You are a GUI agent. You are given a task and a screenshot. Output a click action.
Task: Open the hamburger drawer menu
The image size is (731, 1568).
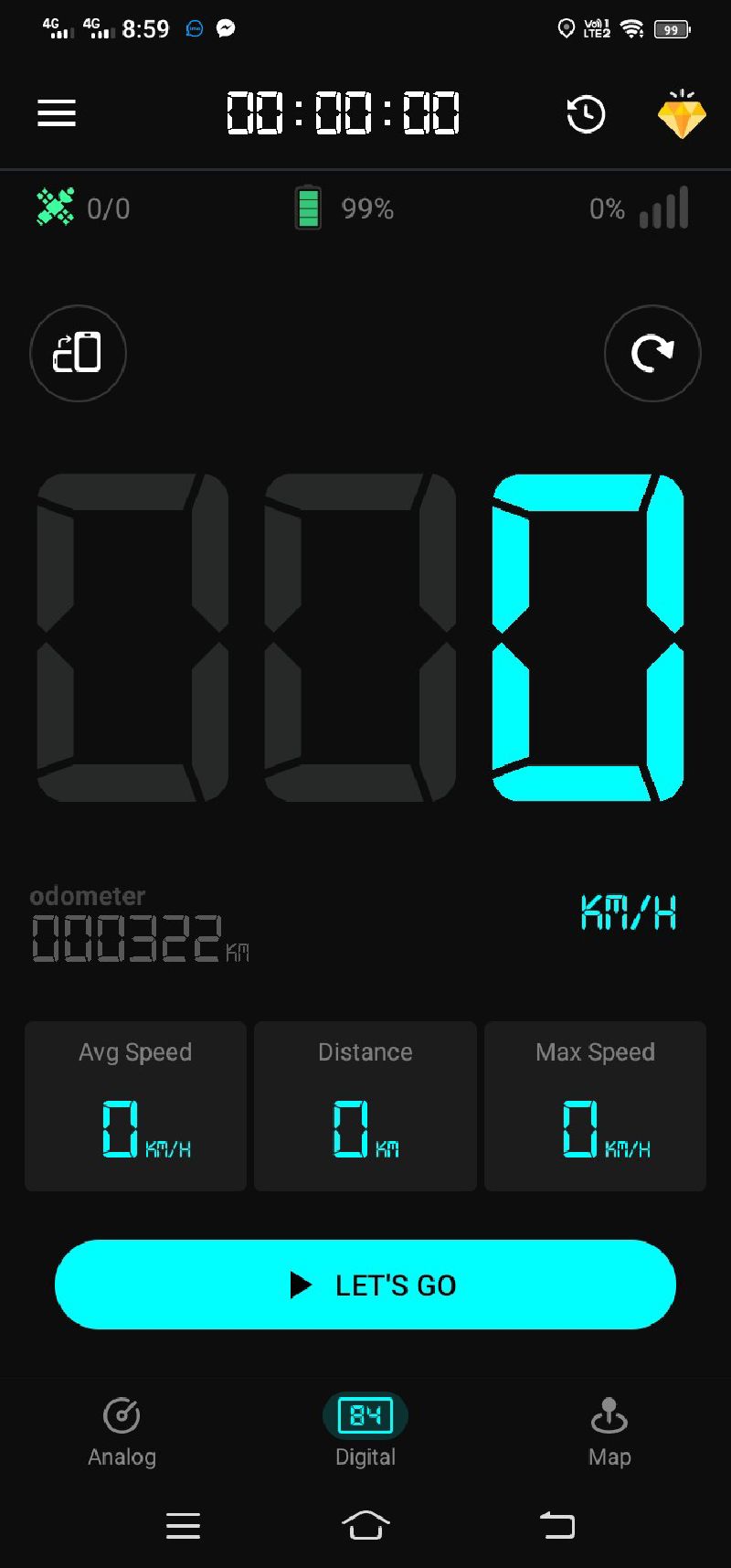57,113
